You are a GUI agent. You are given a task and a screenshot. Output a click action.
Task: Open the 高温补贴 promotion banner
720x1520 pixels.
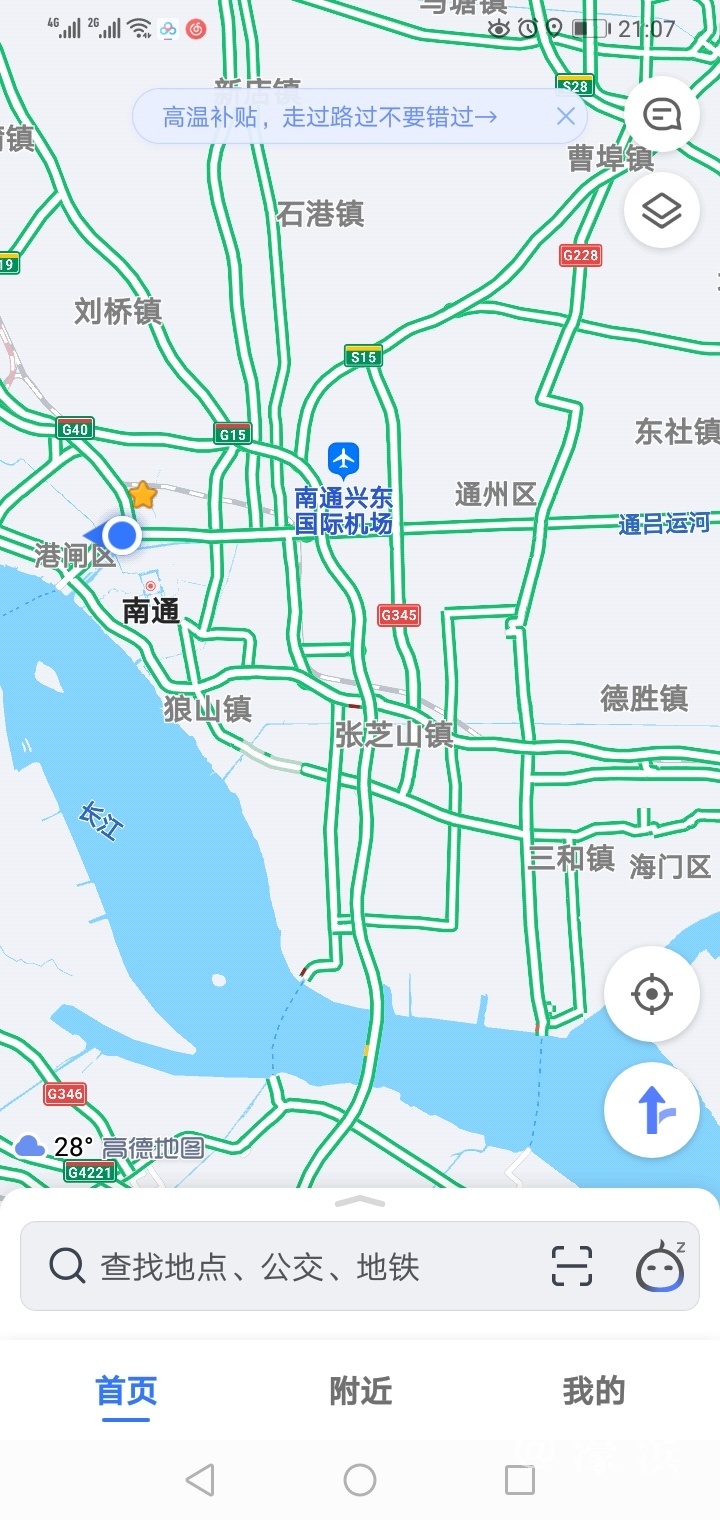point(330,117)
